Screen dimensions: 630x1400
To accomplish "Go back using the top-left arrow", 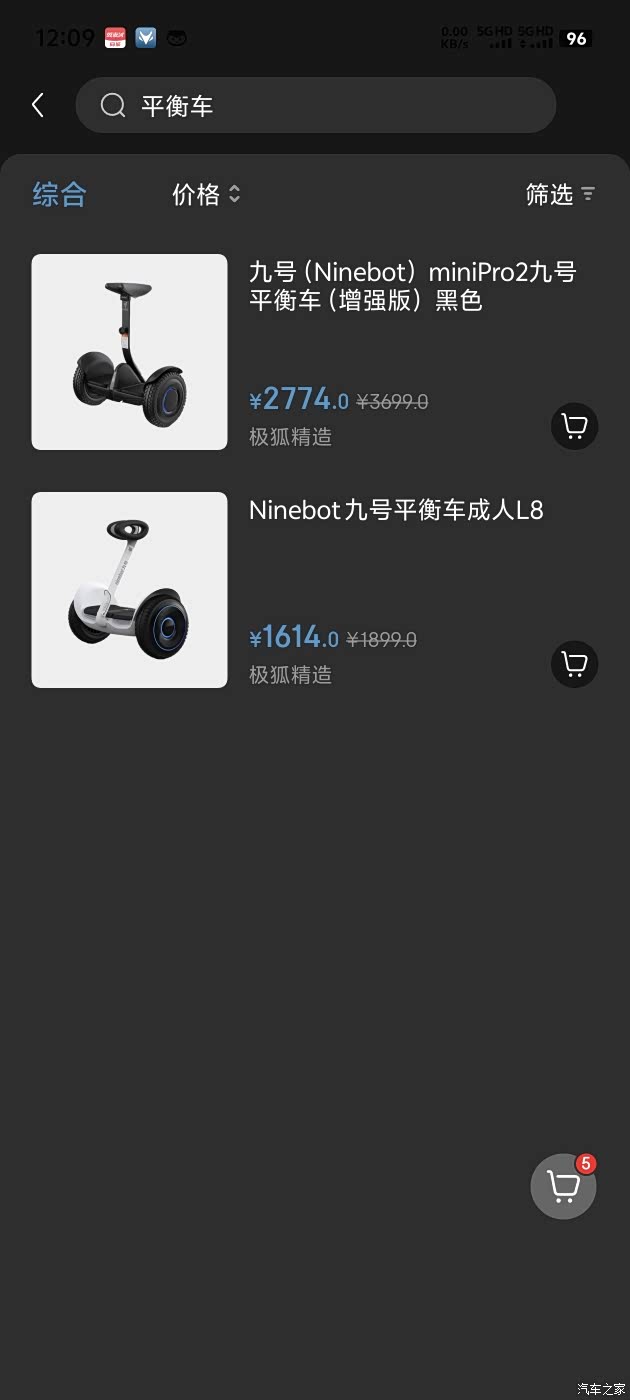I will (x=38, y=105).
